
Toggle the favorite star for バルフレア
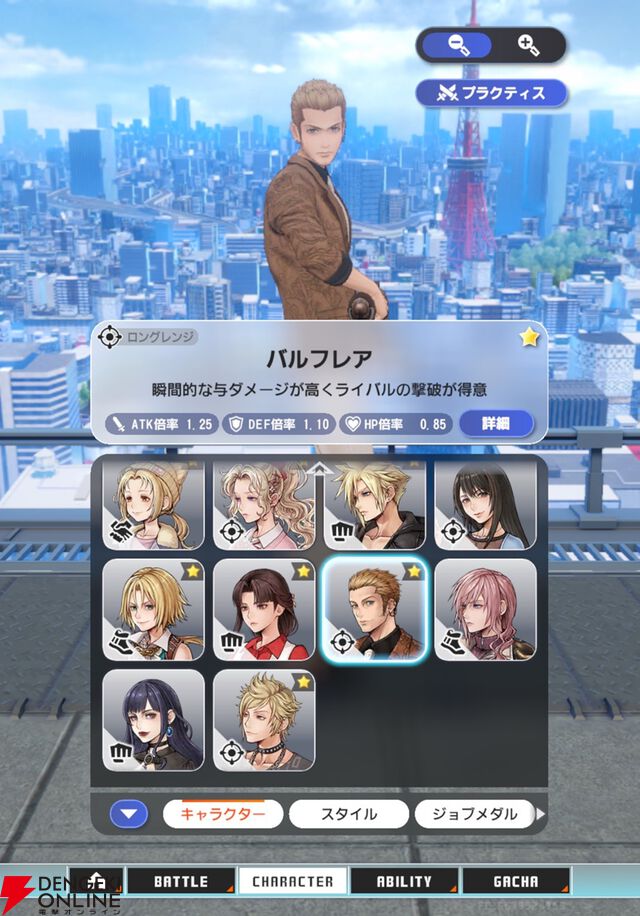coord(529,338)
